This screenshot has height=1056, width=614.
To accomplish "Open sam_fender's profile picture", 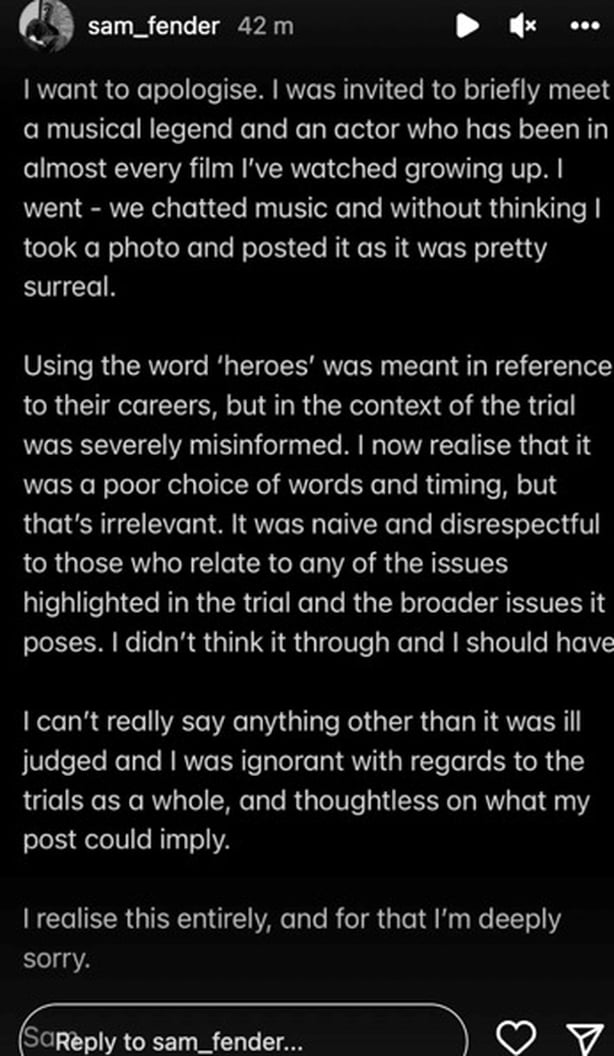I will click(47, 26).
